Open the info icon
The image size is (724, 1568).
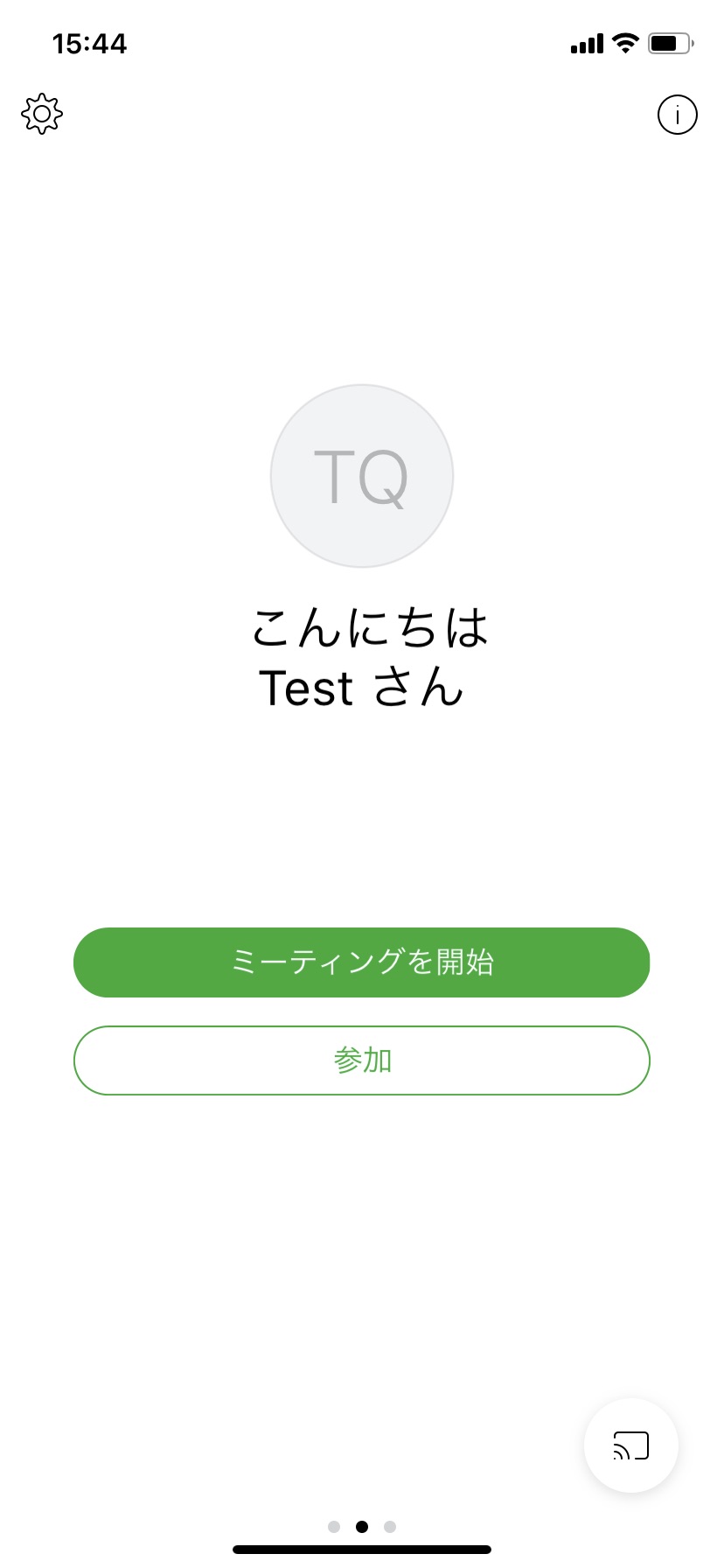click(677, 115)
